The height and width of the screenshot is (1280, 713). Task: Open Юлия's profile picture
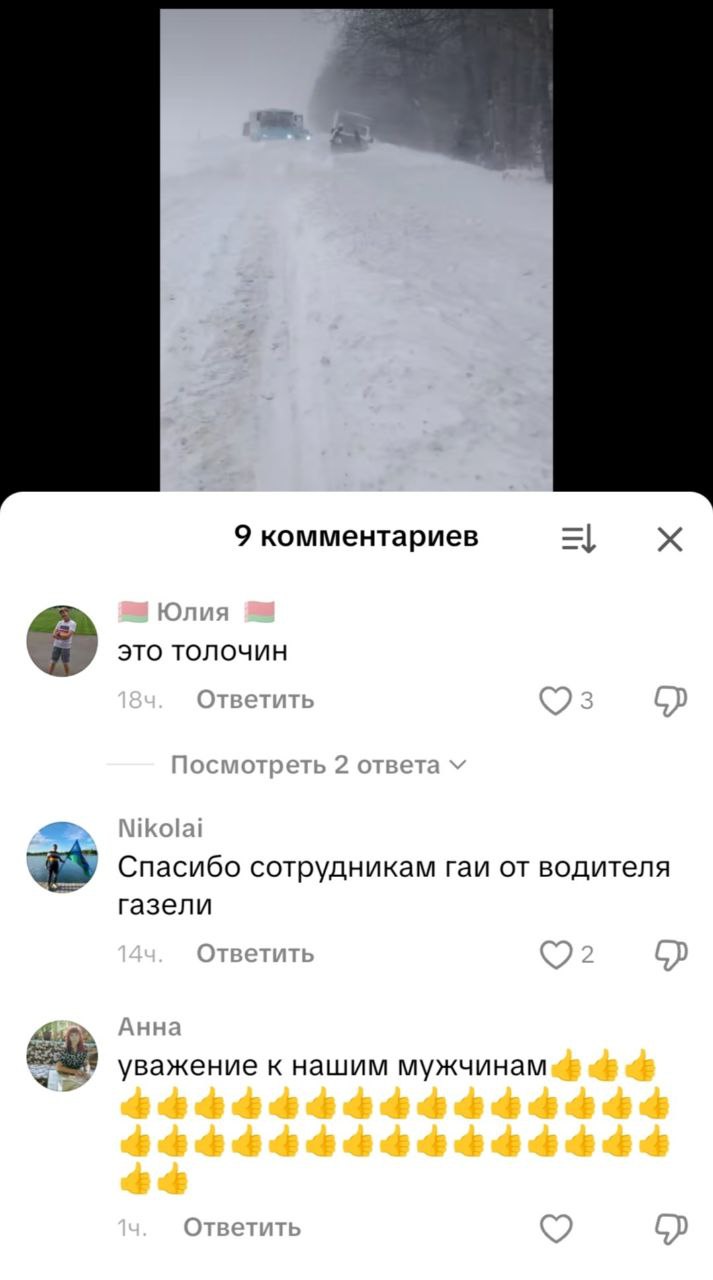pos(62,641)
